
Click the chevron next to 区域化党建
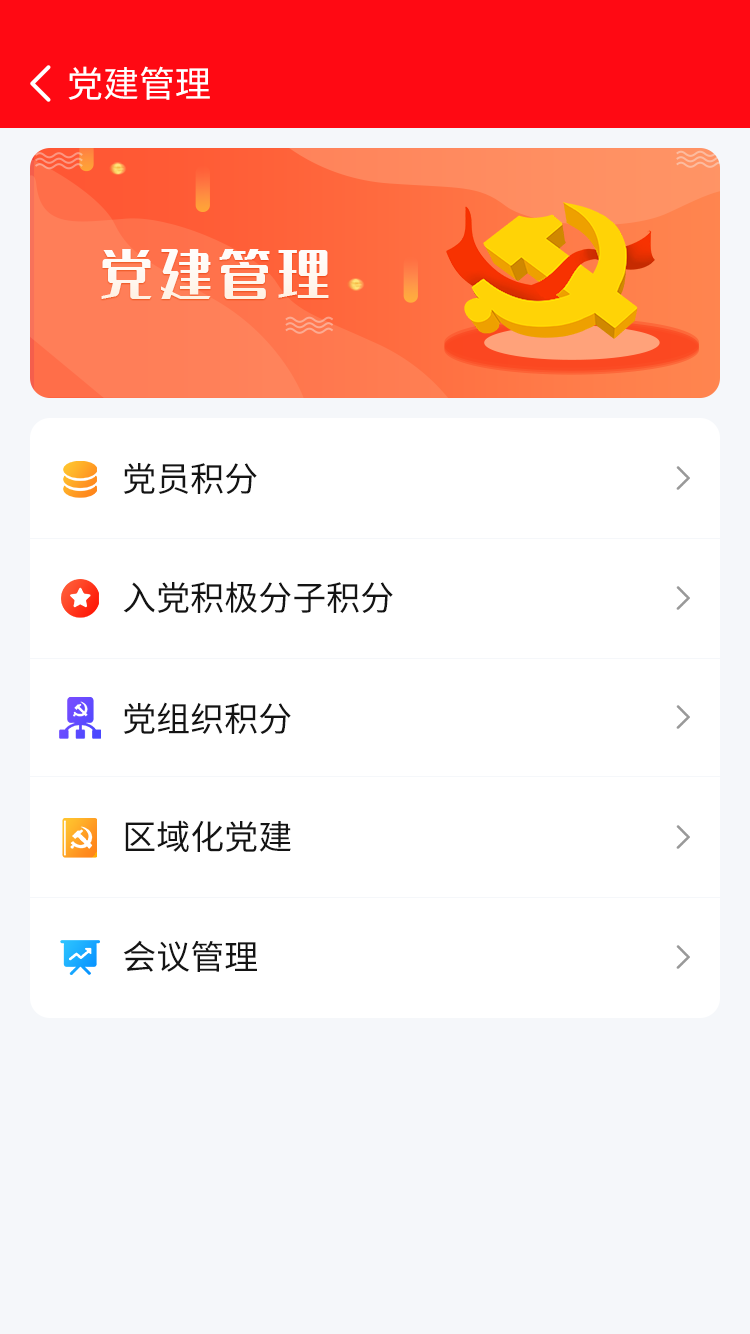683,837
